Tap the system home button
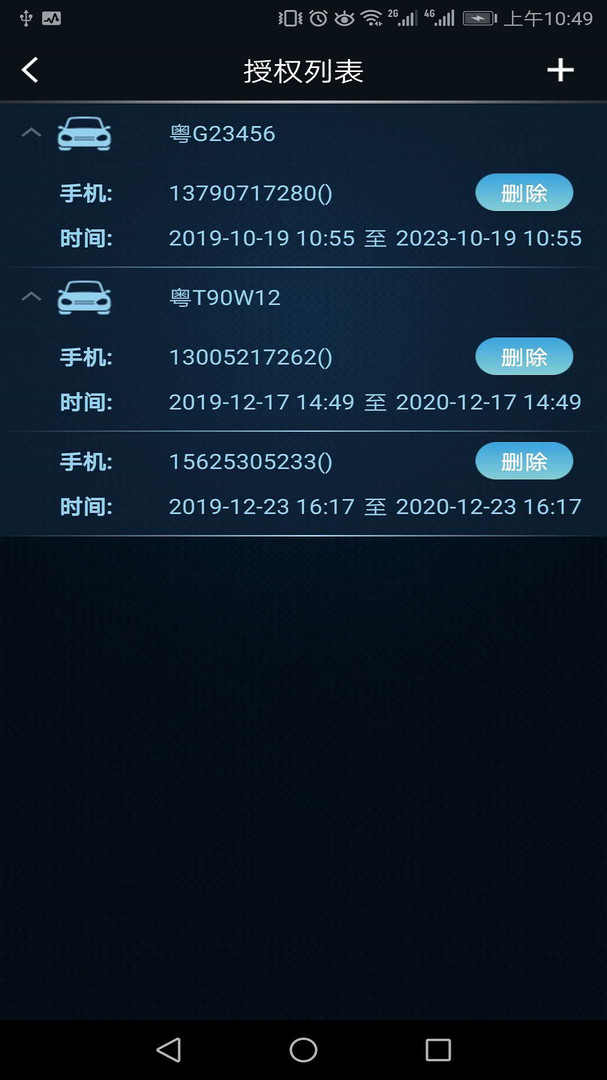The image size is (607, 1080). pos(303,1049)
